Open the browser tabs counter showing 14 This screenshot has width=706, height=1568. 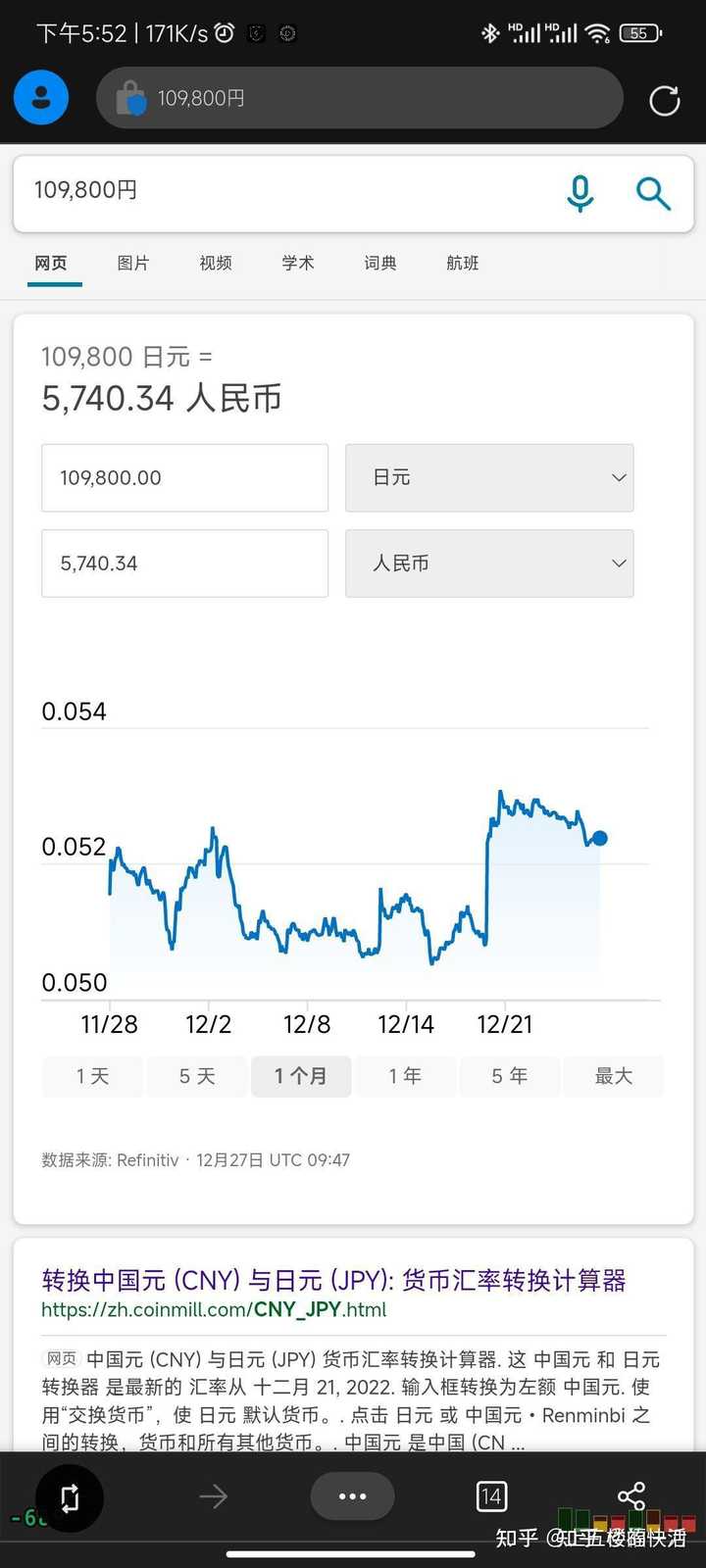491,1496
